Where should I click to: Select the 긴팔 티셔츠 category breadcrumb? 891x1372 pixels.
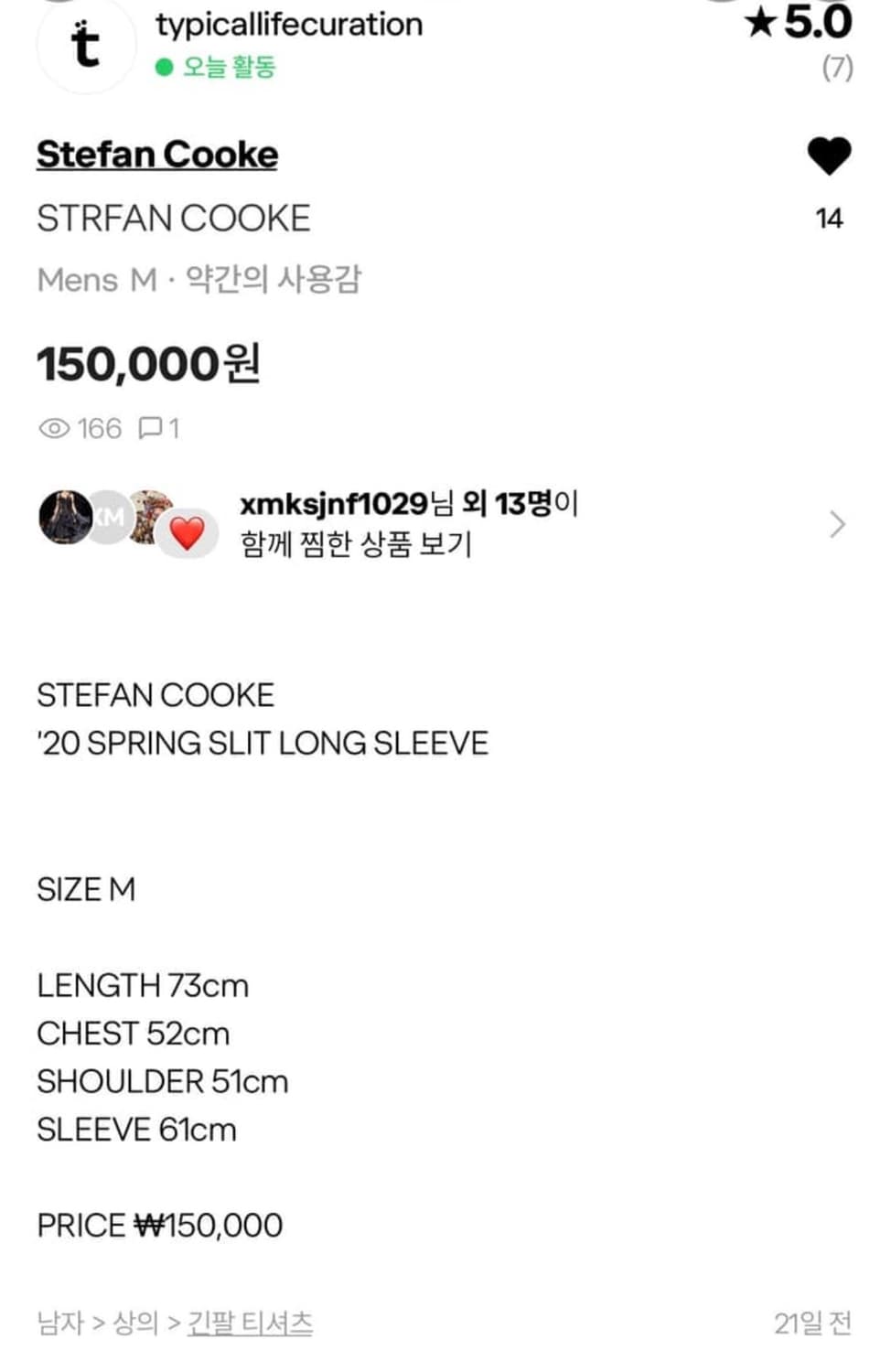[x=251, y=1320]
